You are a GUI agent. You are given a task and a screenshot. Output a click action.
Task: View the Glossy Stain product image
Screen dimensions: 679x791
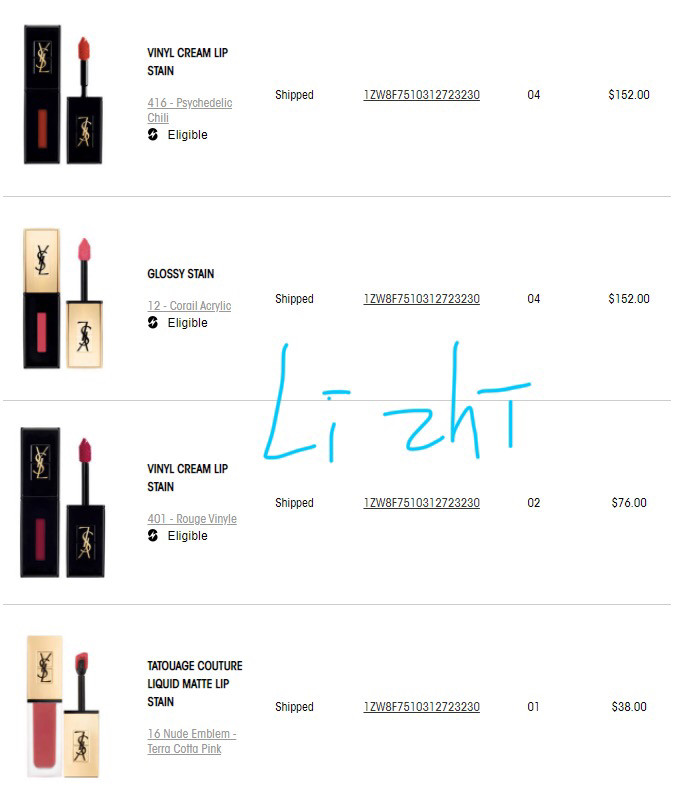pyautogui.click(x=63, y=301)
